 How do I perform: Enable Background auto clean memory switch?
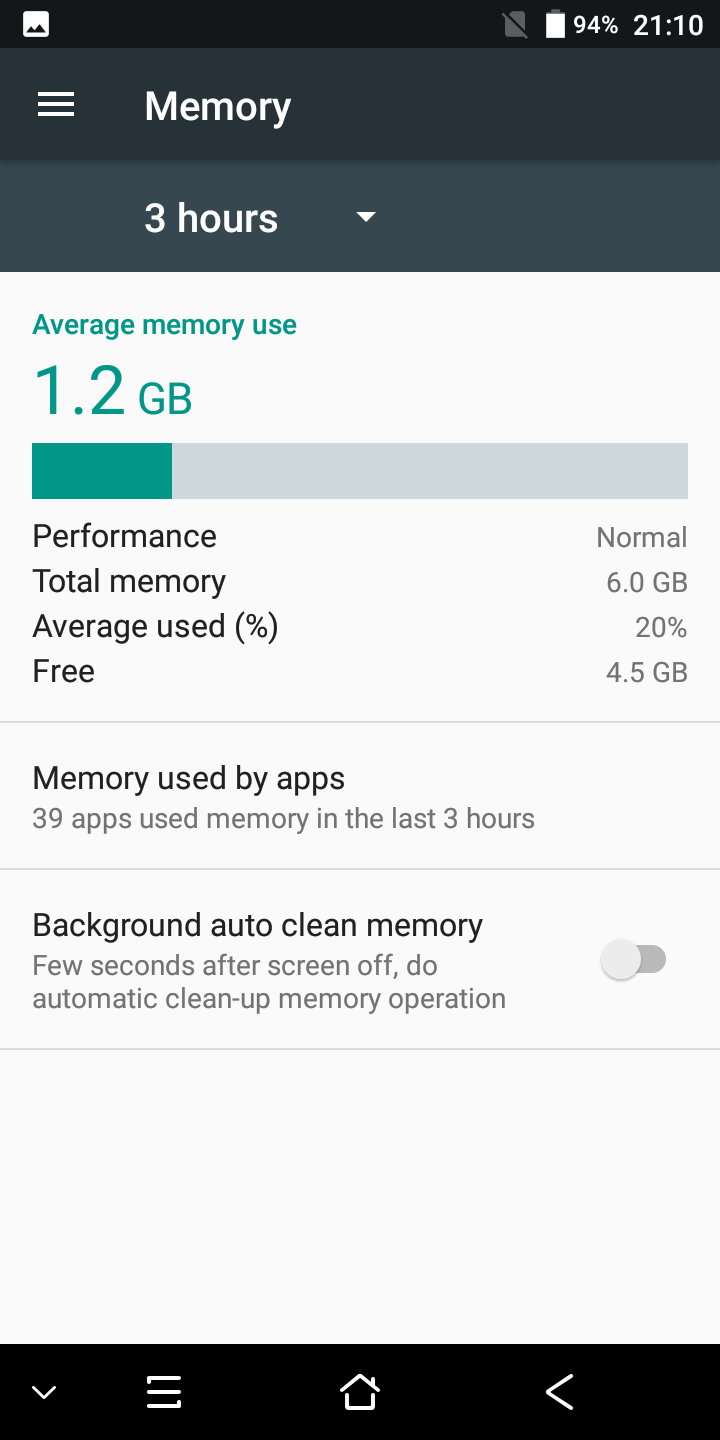pos(633,960)
